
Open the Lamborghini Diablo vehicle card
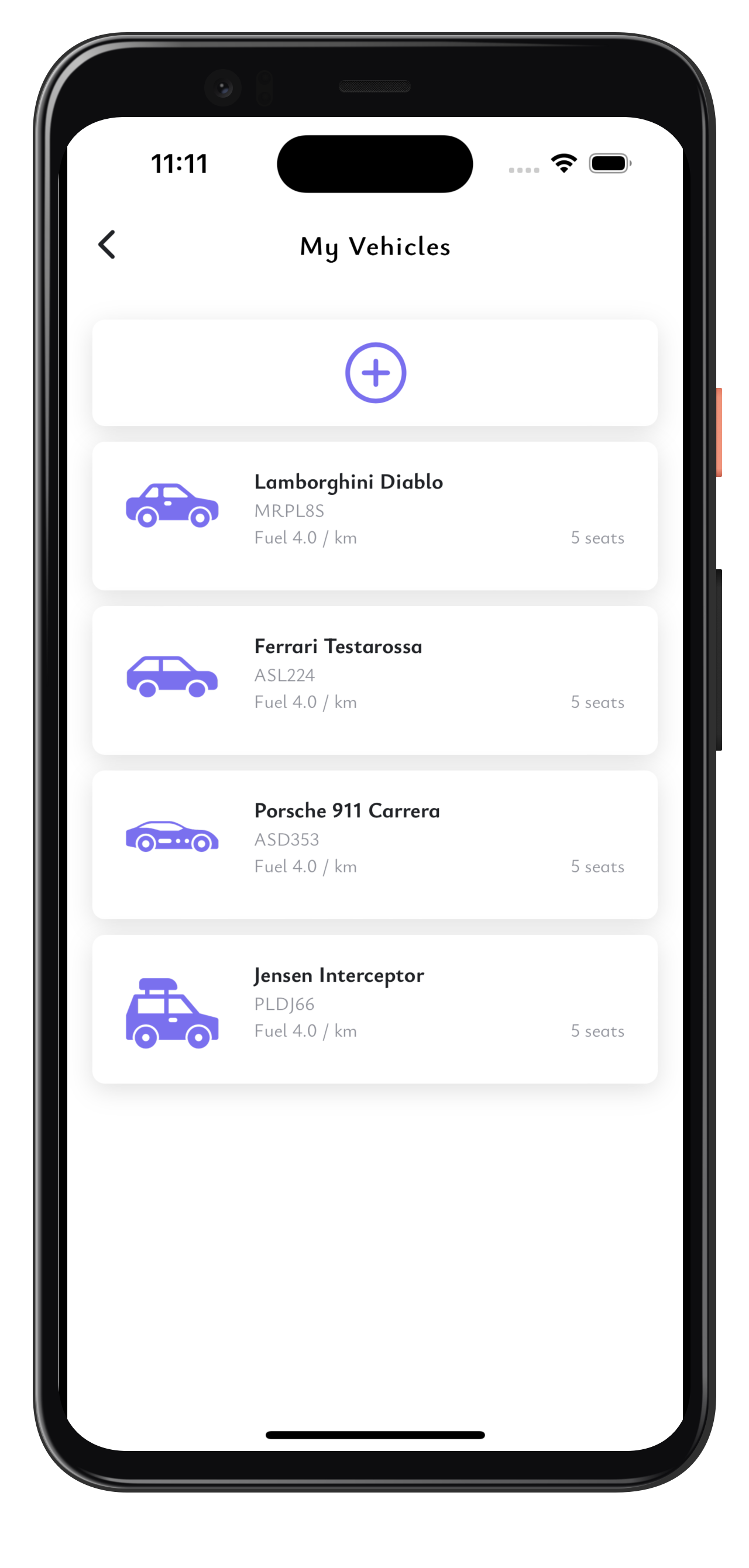(374, 515)
